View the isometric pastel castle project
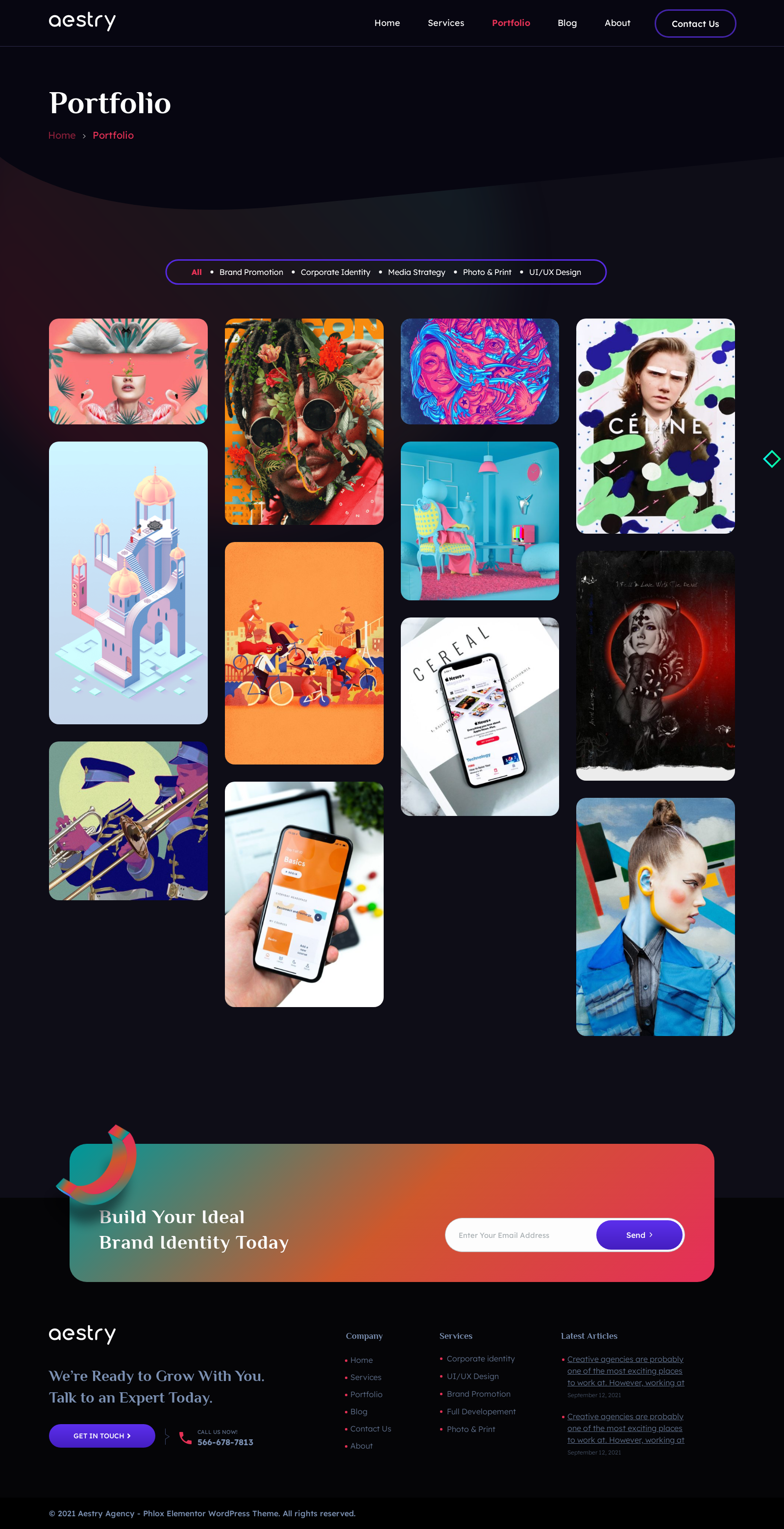Image resolution: width=784 pixels, height=1529 pixels. click(x=128, y=582)
